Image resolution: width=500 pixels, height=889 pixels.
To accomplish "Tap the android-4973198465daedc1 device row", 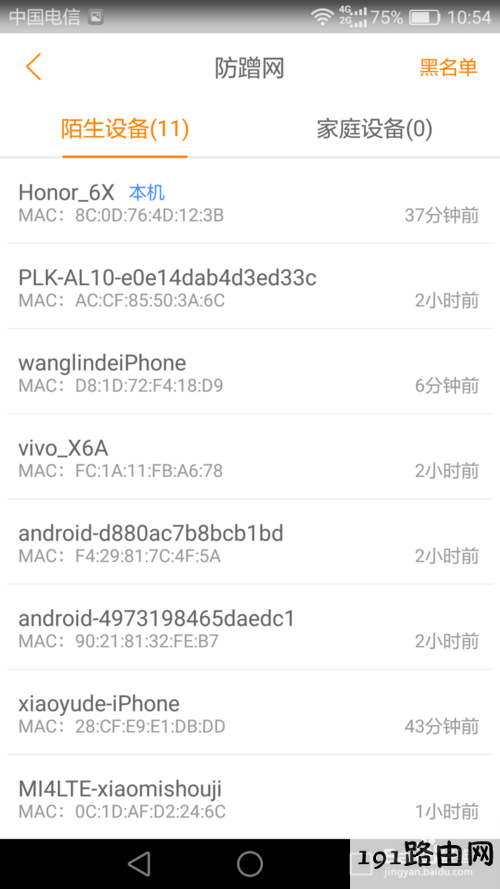I will click(250, 628).
